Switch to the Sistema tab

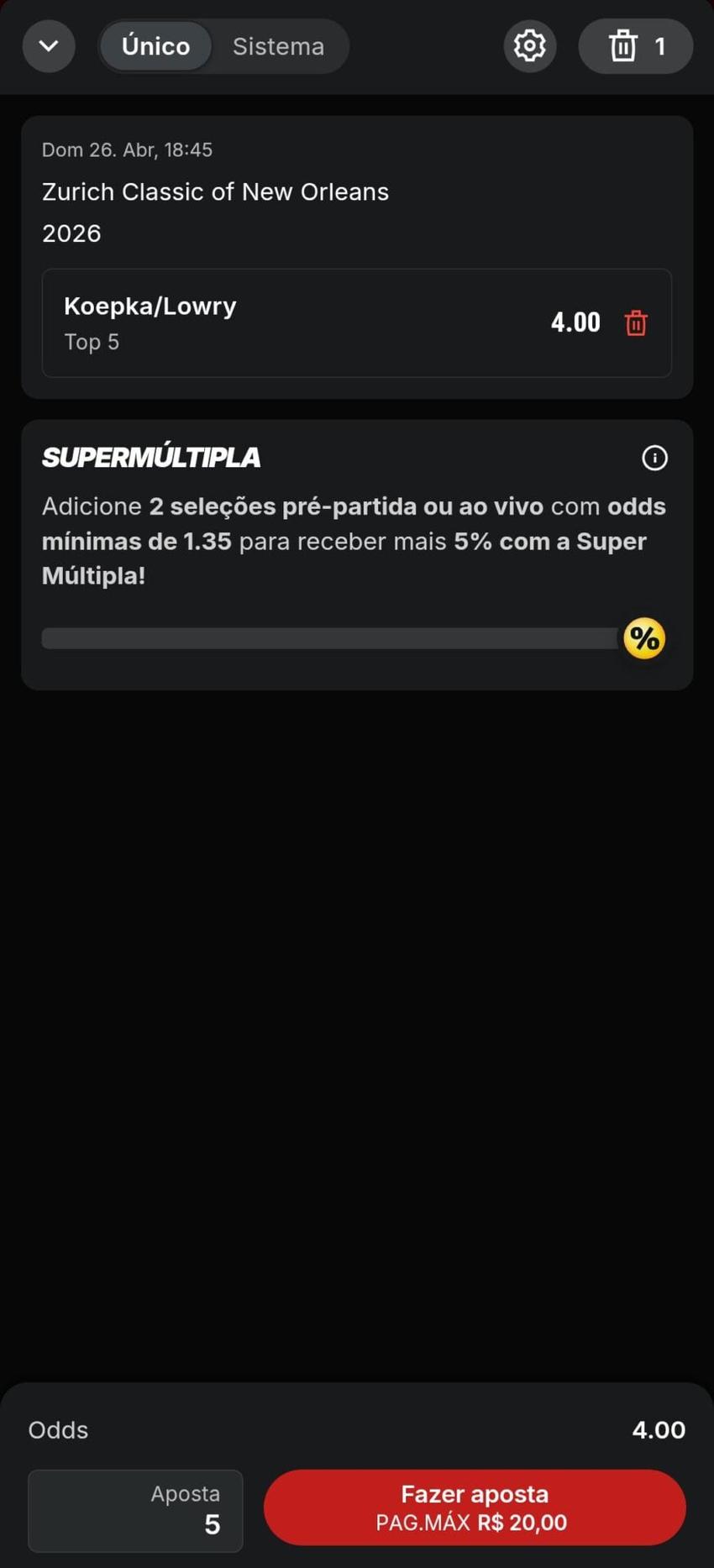(278, 46)
